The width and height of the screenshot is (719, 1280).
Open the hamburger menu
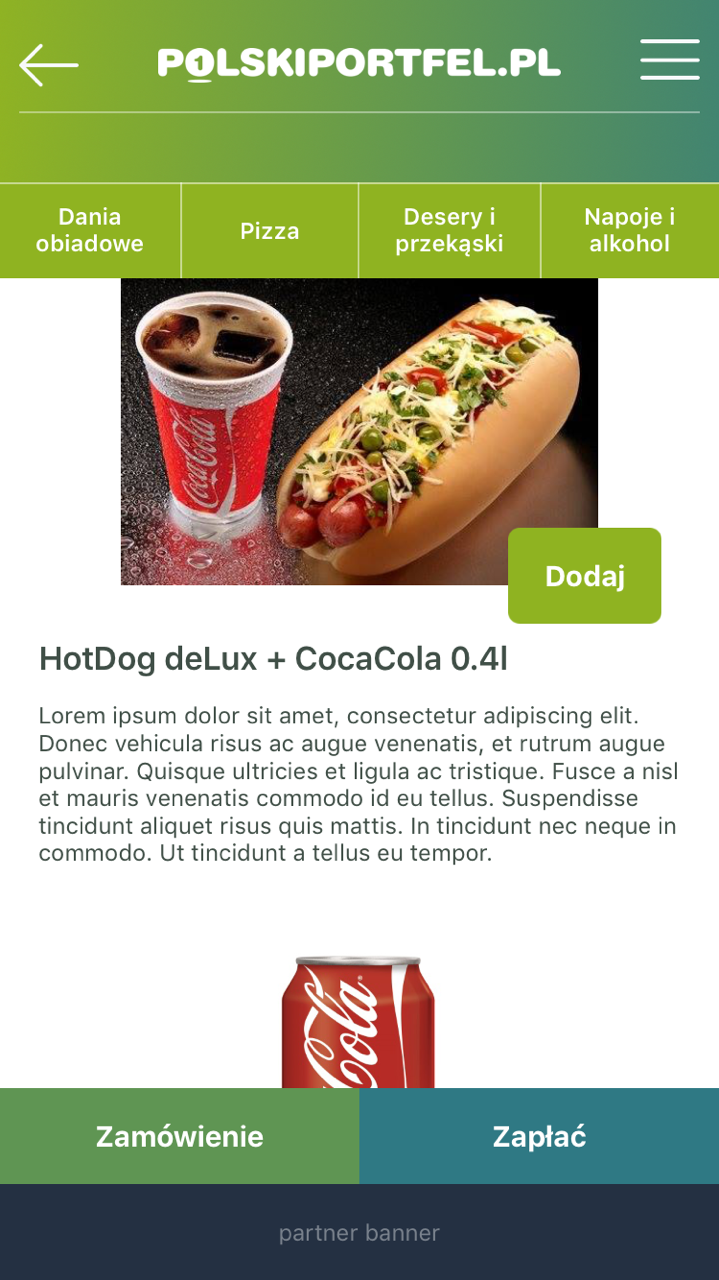[669, 60]
